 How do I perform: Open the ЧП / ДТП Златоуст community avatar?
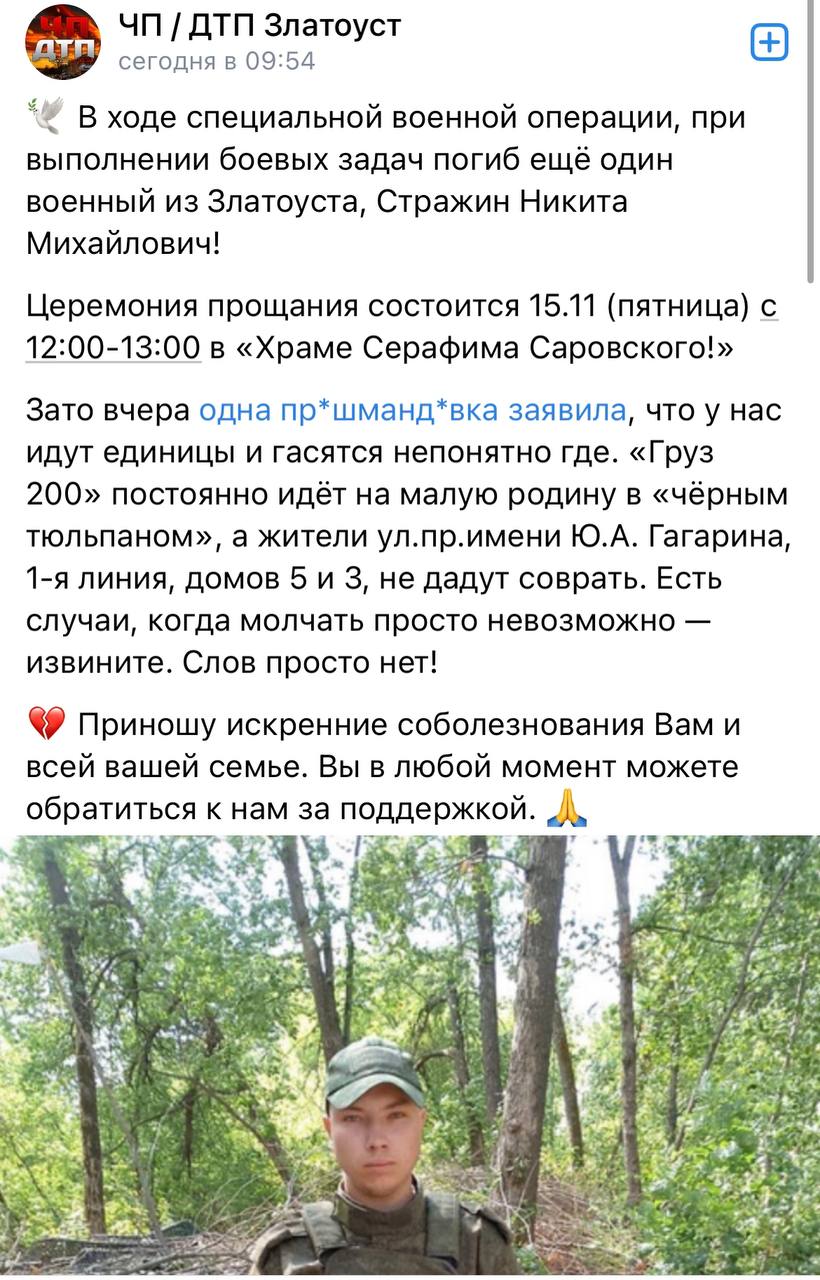click(x=63, y=42)
